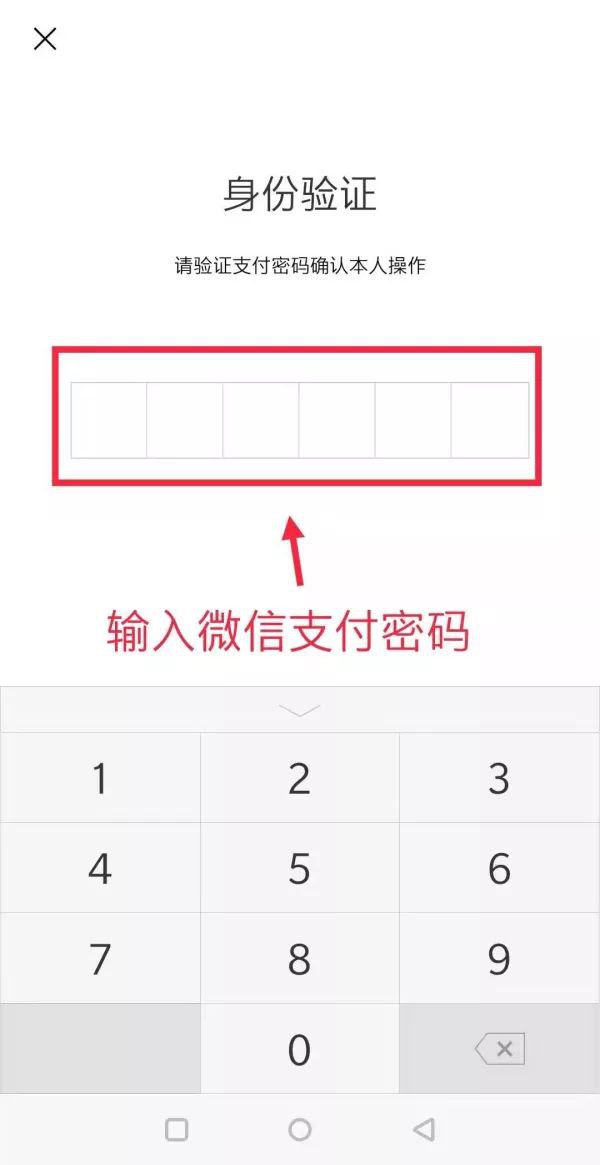Enter digit 1 on the keypad
The height and width of the screenshot is (1165, 600).
pos(100,778)
